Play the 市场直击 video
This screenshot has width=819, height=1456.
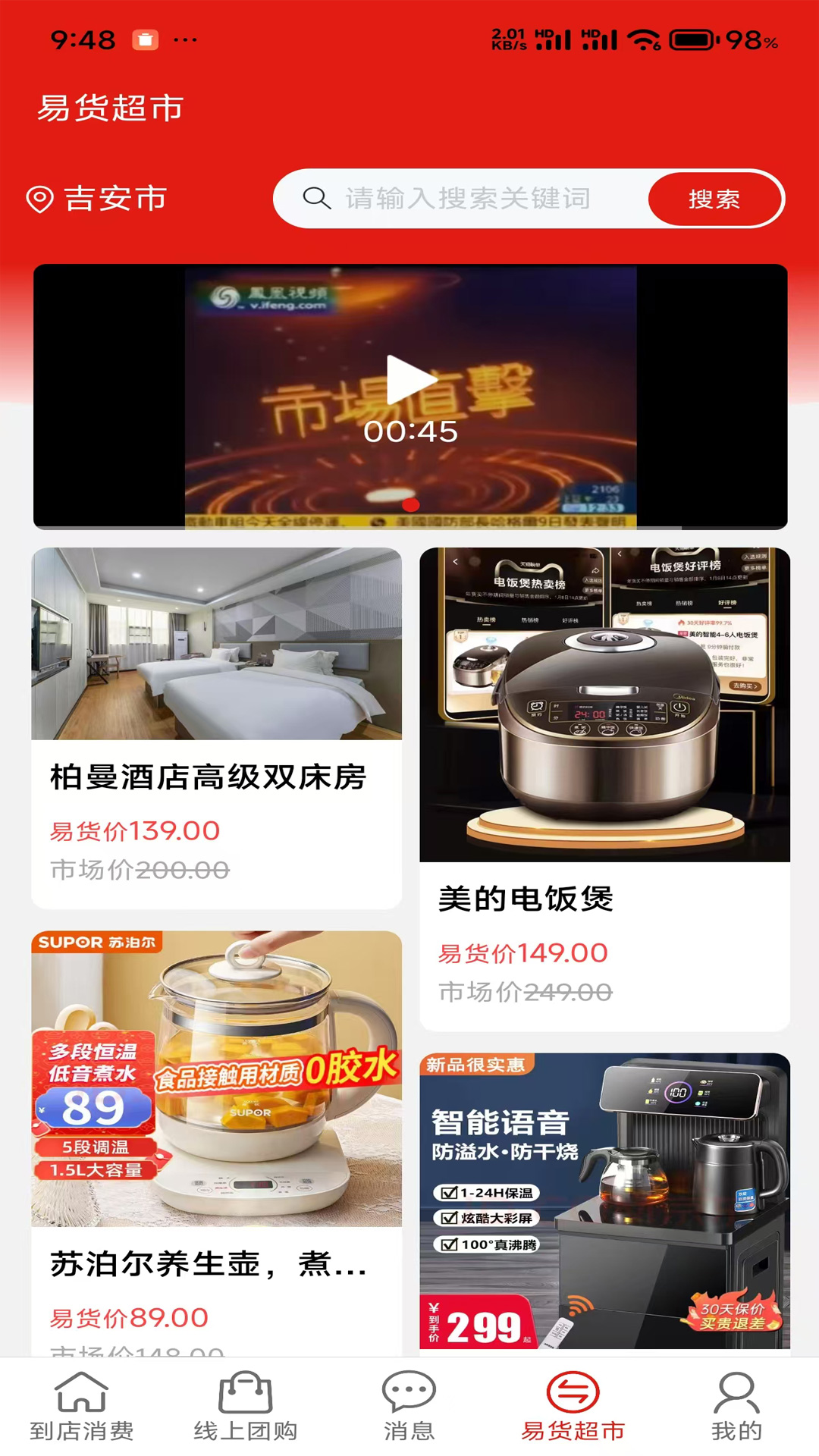pyautogui.click(x=409, y=379)
